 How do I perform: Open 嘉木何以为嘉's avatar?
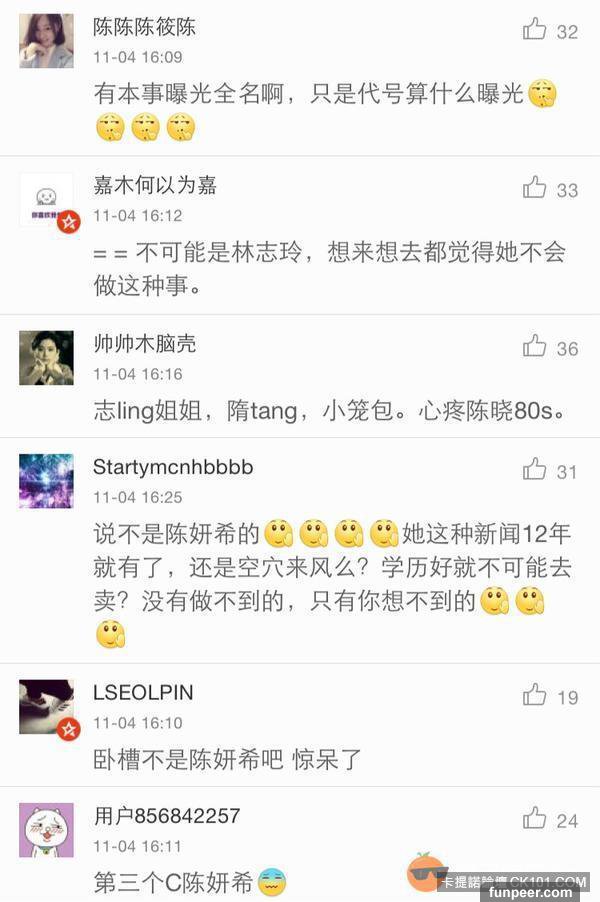(46, 199)
